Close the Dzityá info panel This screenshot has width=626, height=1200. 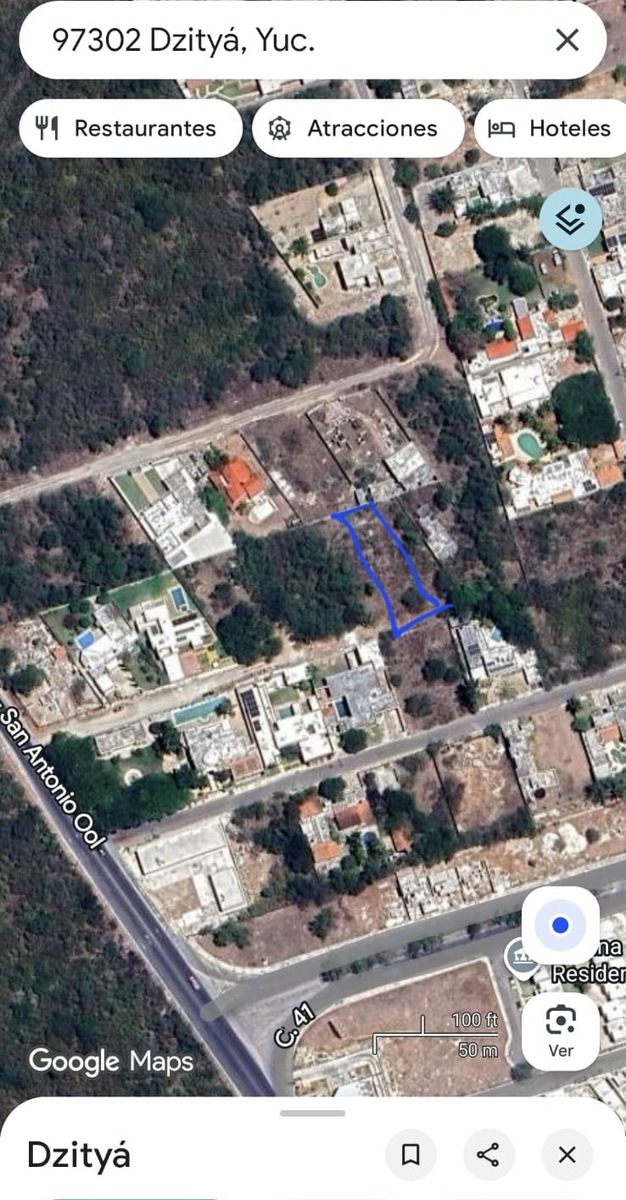pyautogui.click(x=567, y=1155)
